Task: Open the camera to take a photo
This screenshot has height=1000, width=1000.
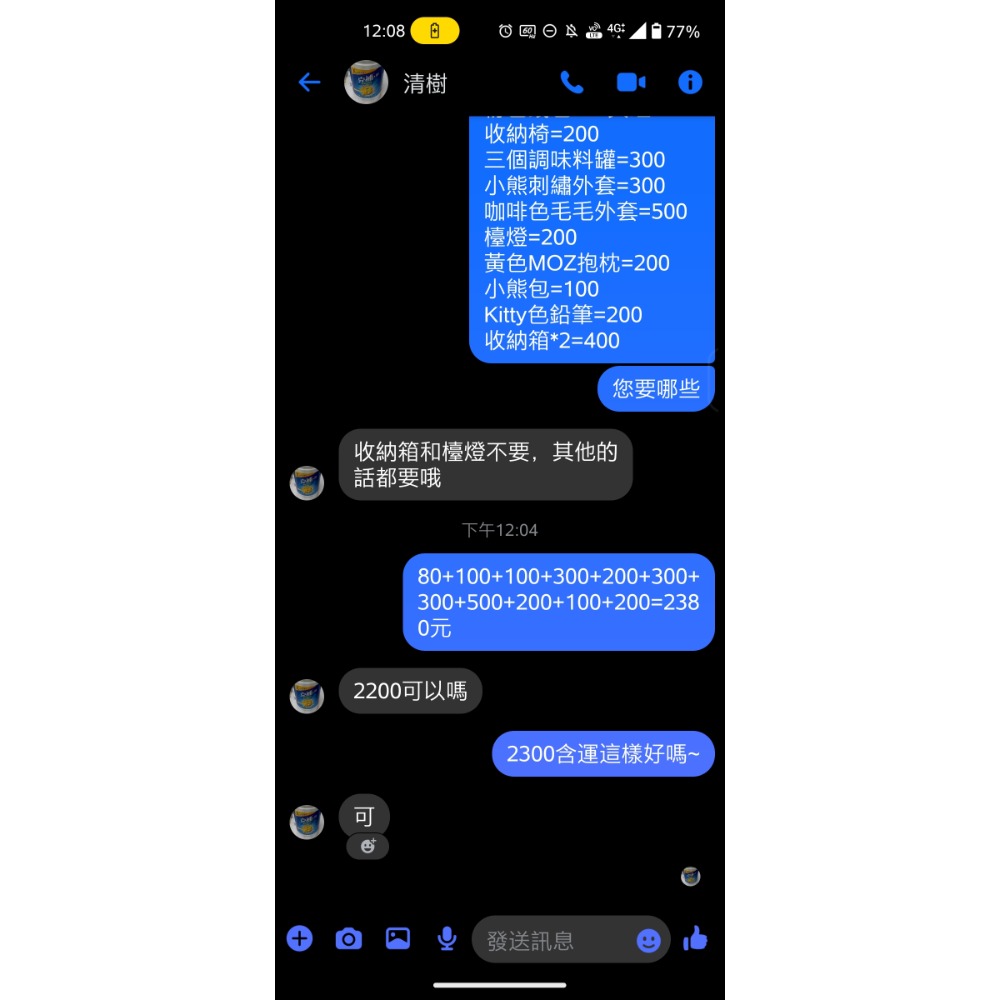Action: tap(348, 938)
